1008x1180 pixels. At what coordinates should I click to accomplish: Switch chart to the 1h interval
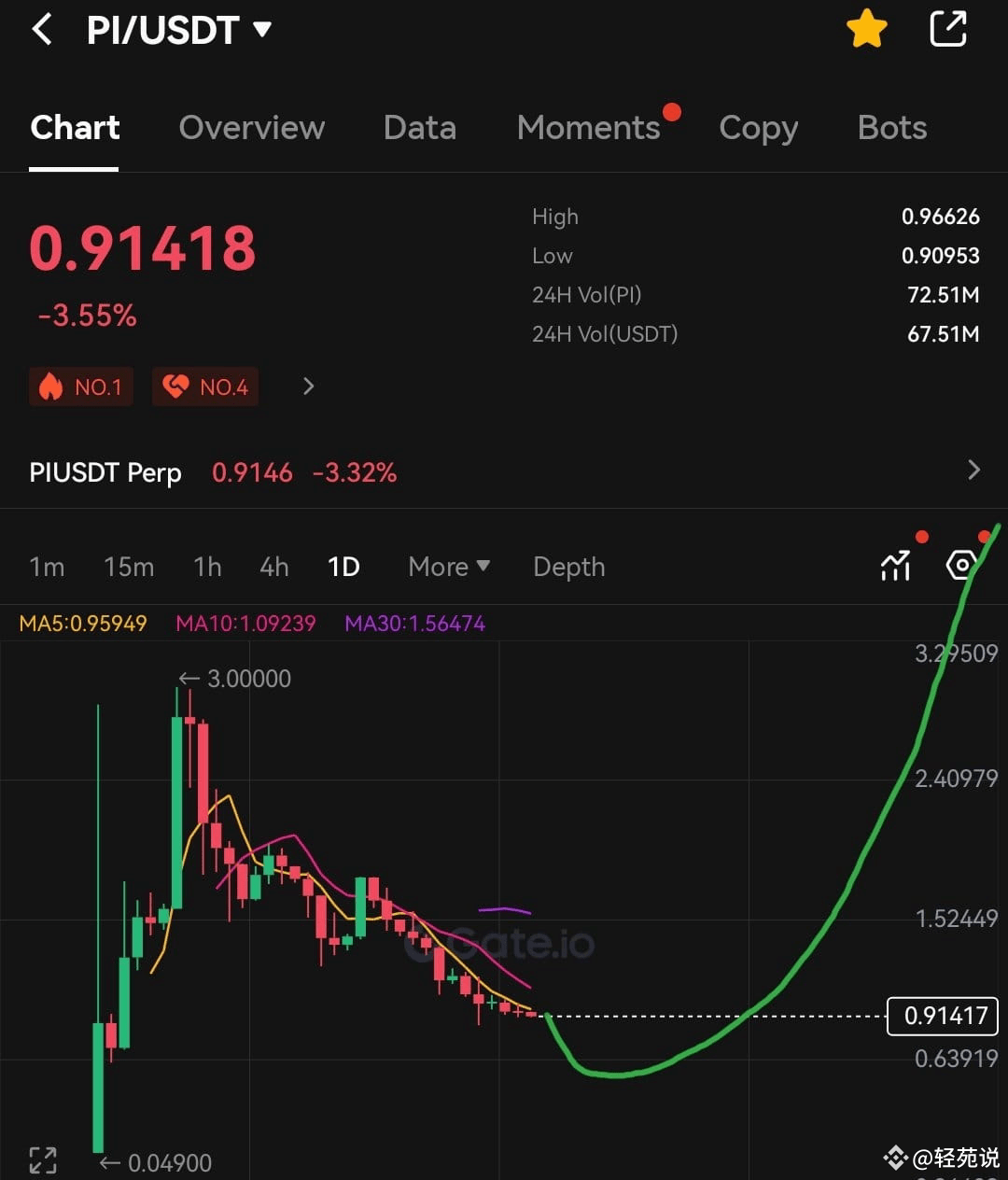207,567
